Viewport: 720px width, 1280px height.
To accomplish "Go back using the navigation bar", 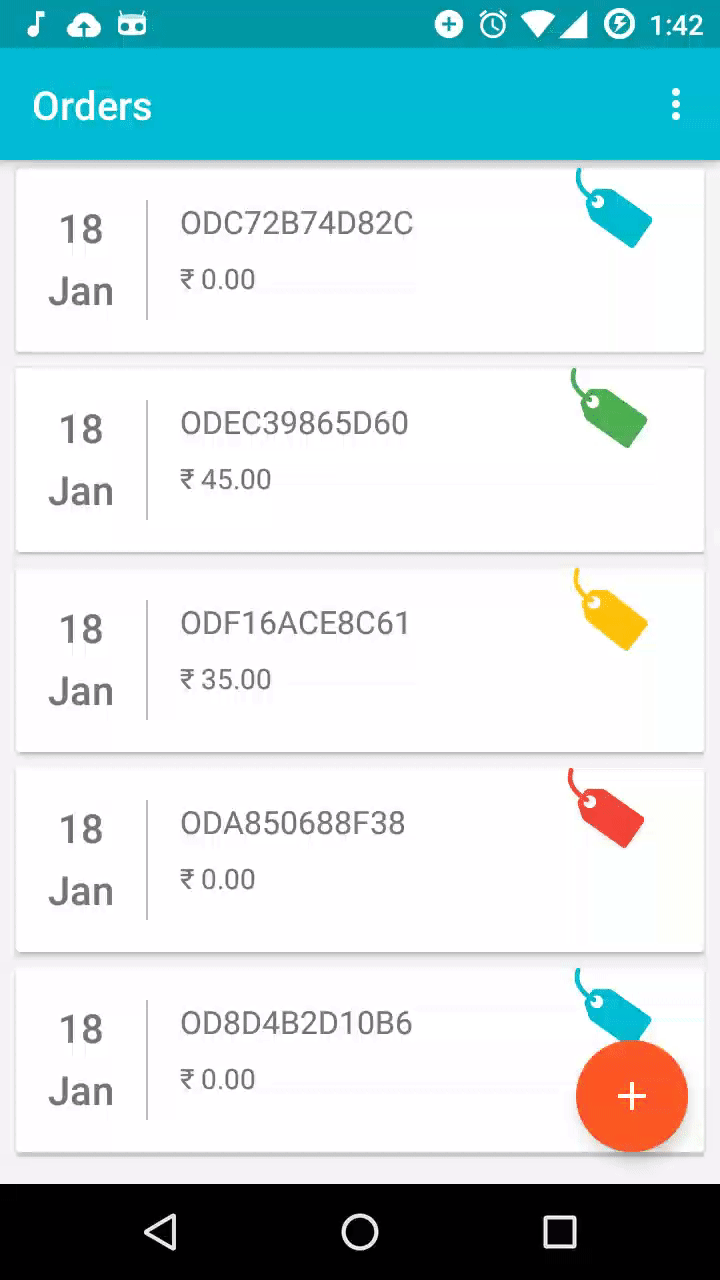I will pyautogui.click(x=160, y=1232).
